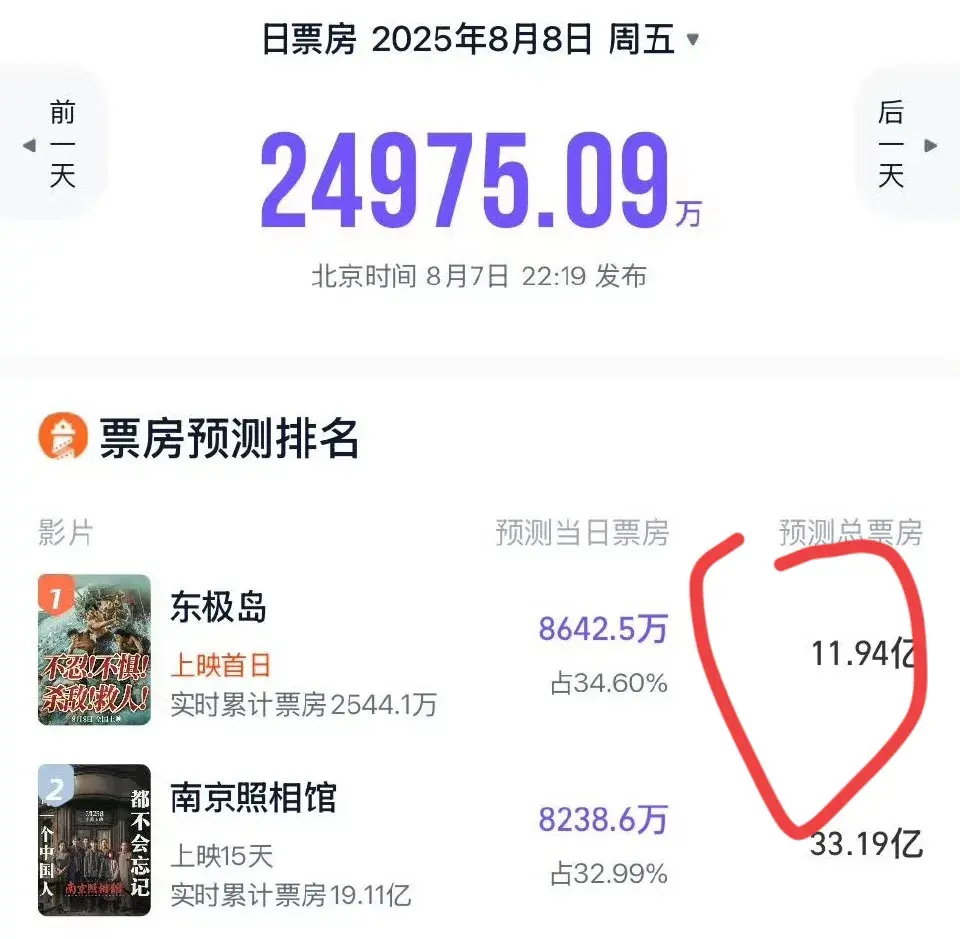Open the date picker for 2025年8月8日
This screenshot has width=960, height=939.
pos(482,41)
